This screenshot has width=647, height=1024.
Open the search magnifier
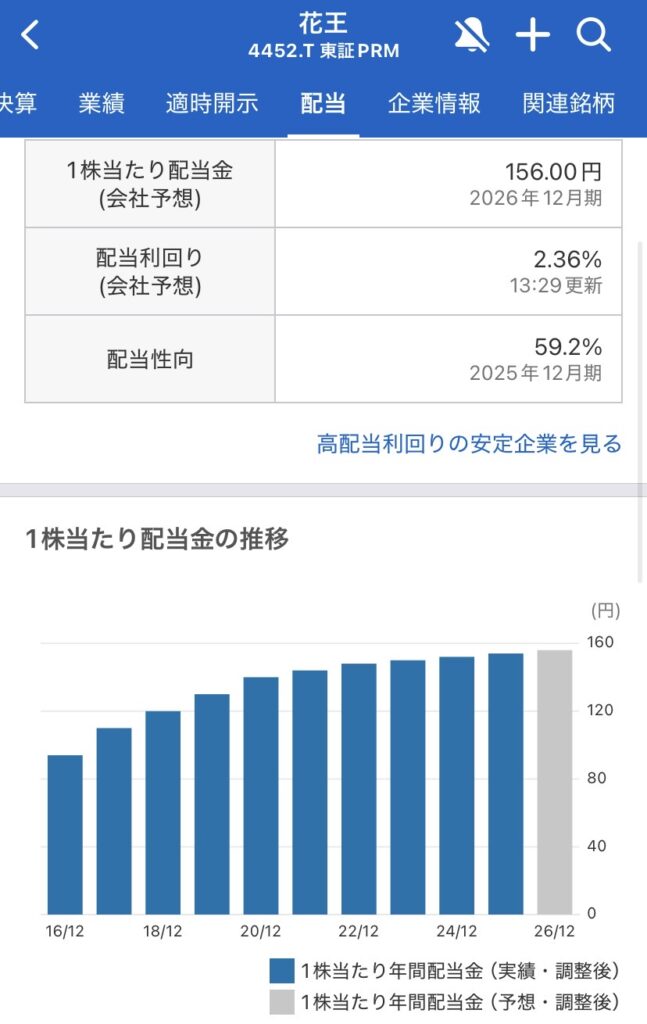pos(593,36)
